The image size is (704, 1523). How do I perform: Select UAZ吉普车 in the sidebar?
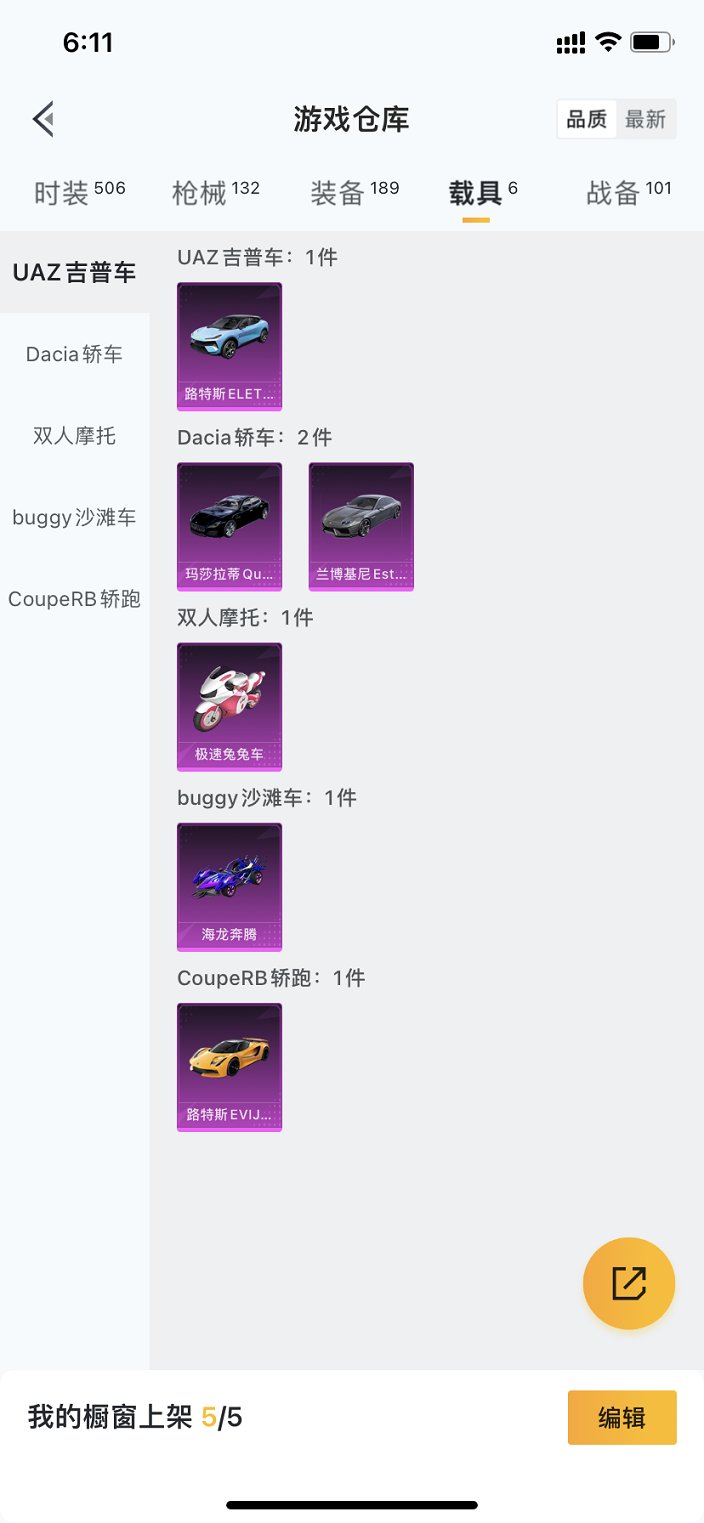[74, 272]
